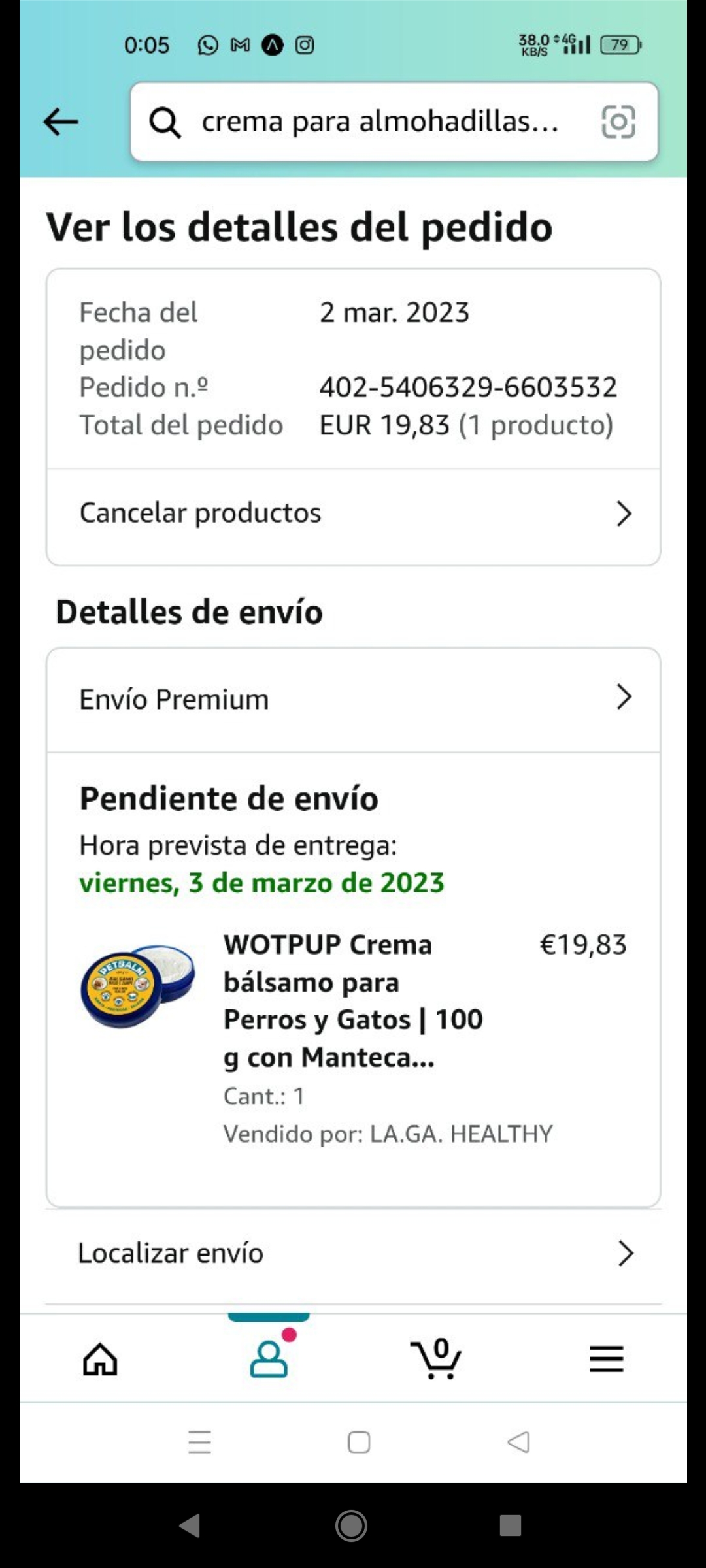
Task: Open the camera scan search icon
Action: (618, 122)
